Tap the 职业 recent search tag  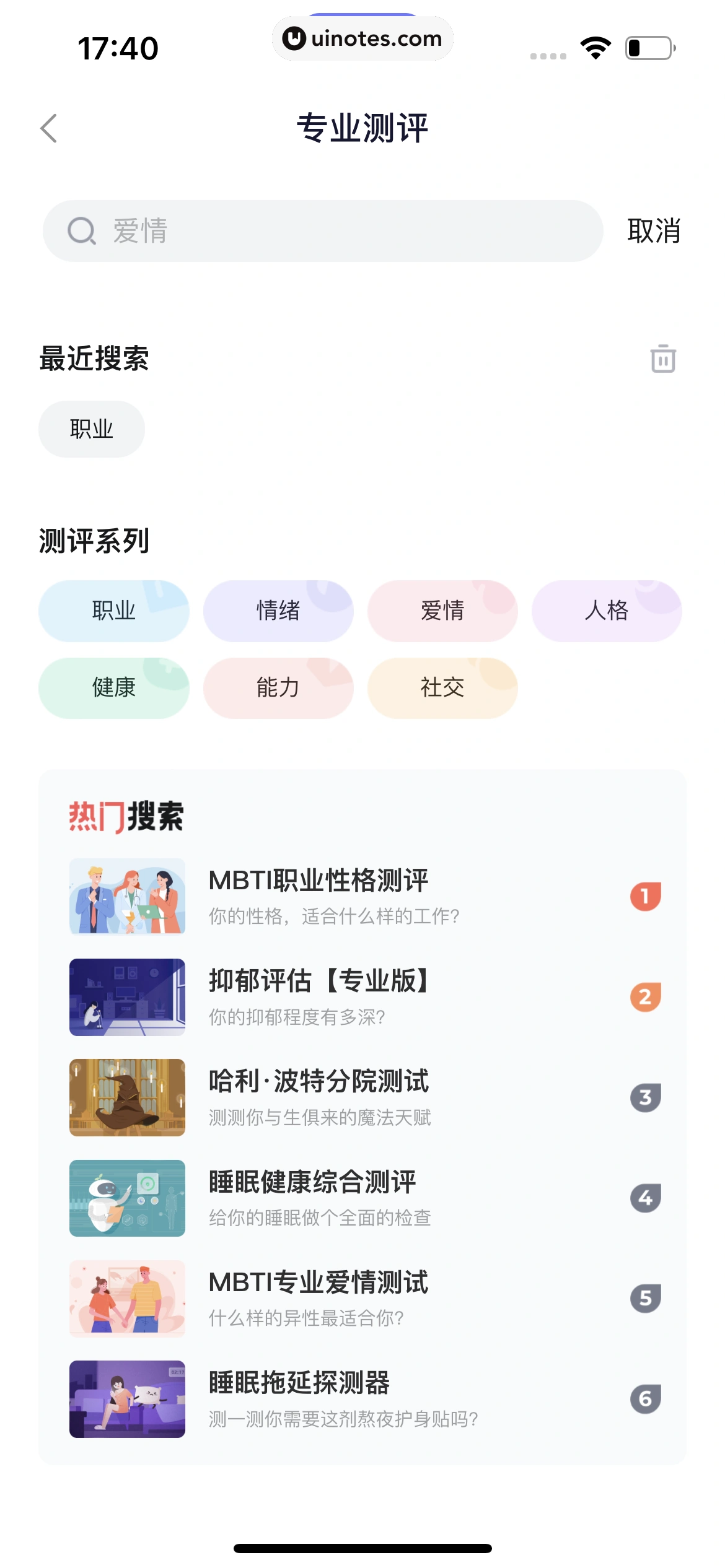91,429
